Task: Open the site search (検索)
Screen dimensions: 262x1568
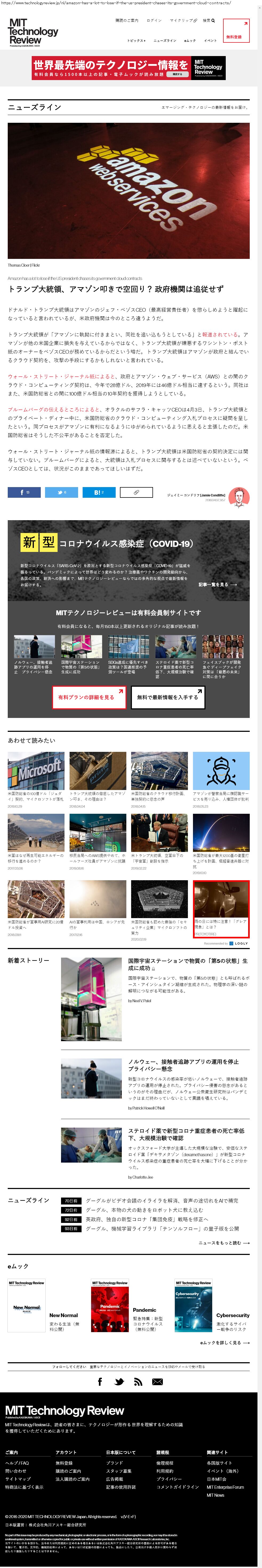Action: coord(208,20)
